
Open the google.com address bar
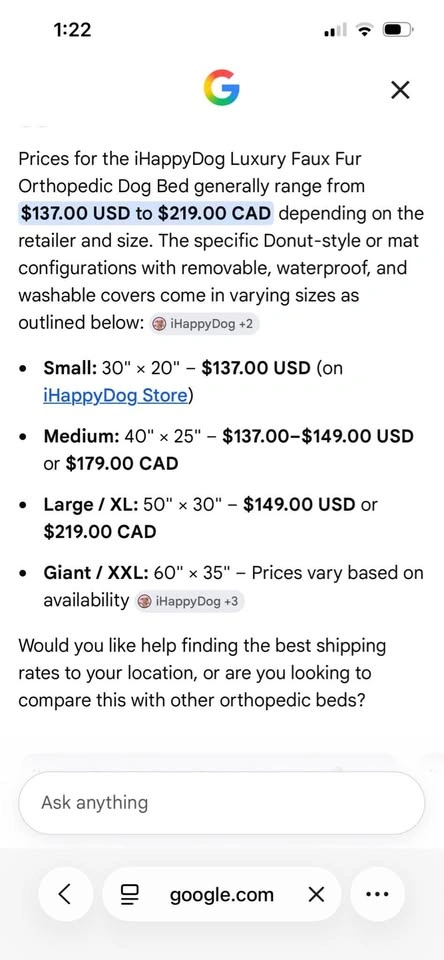click(222, 894)
